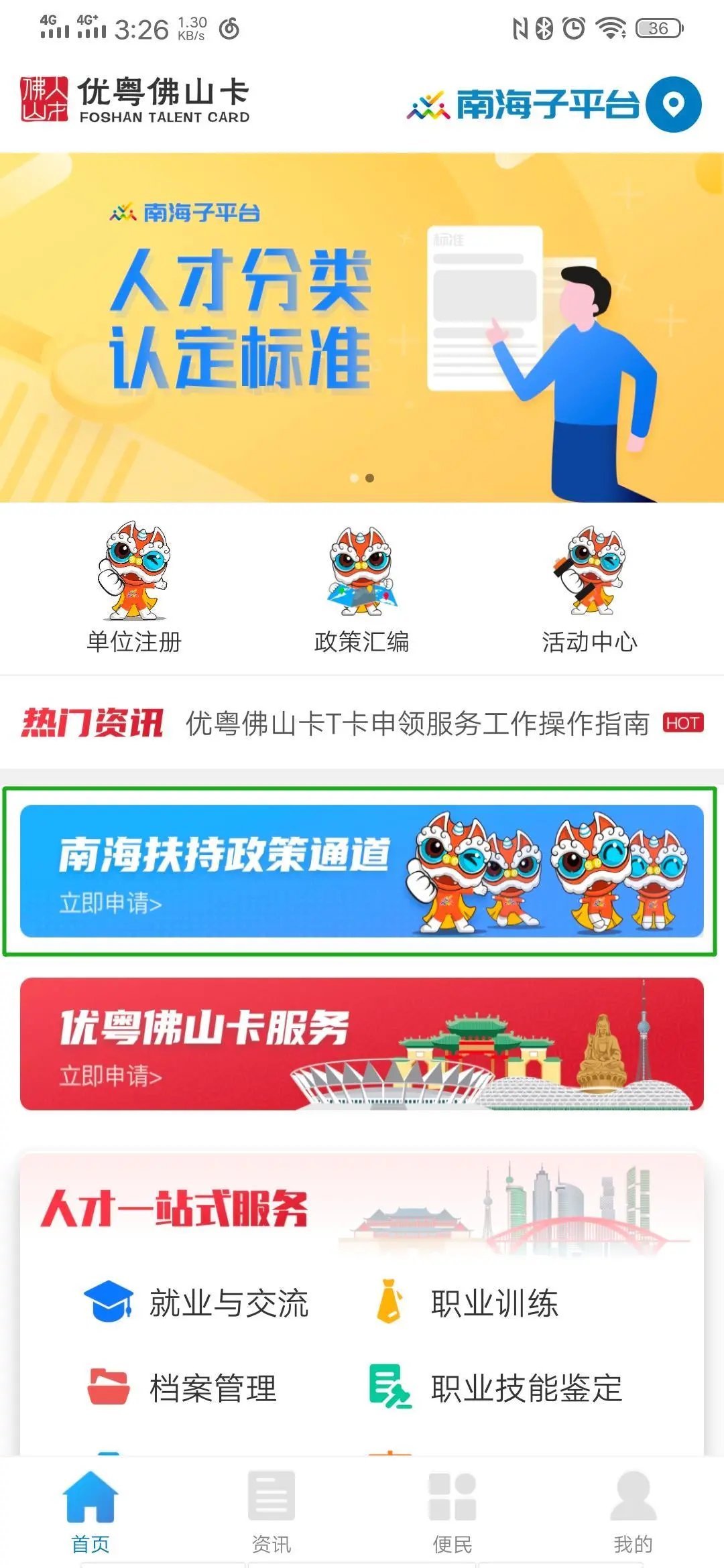Go to 活动中心
Image resolution: width=724 pixels, height=1568 pixels.
[x=589, y=588]
